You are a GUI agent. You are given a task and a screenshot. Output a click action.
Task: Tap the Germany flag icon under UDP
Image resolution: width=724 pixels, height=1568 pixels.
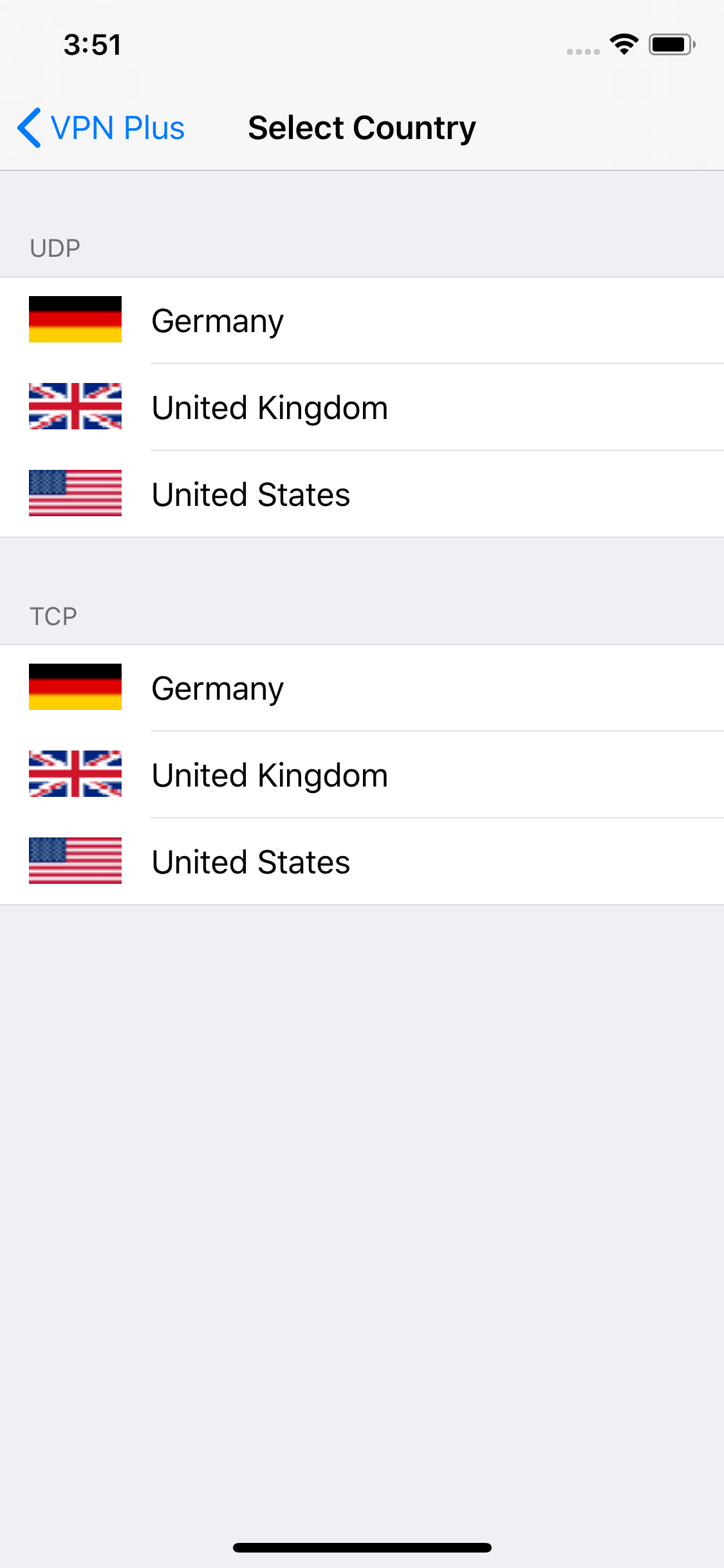[x=75, y=321]
